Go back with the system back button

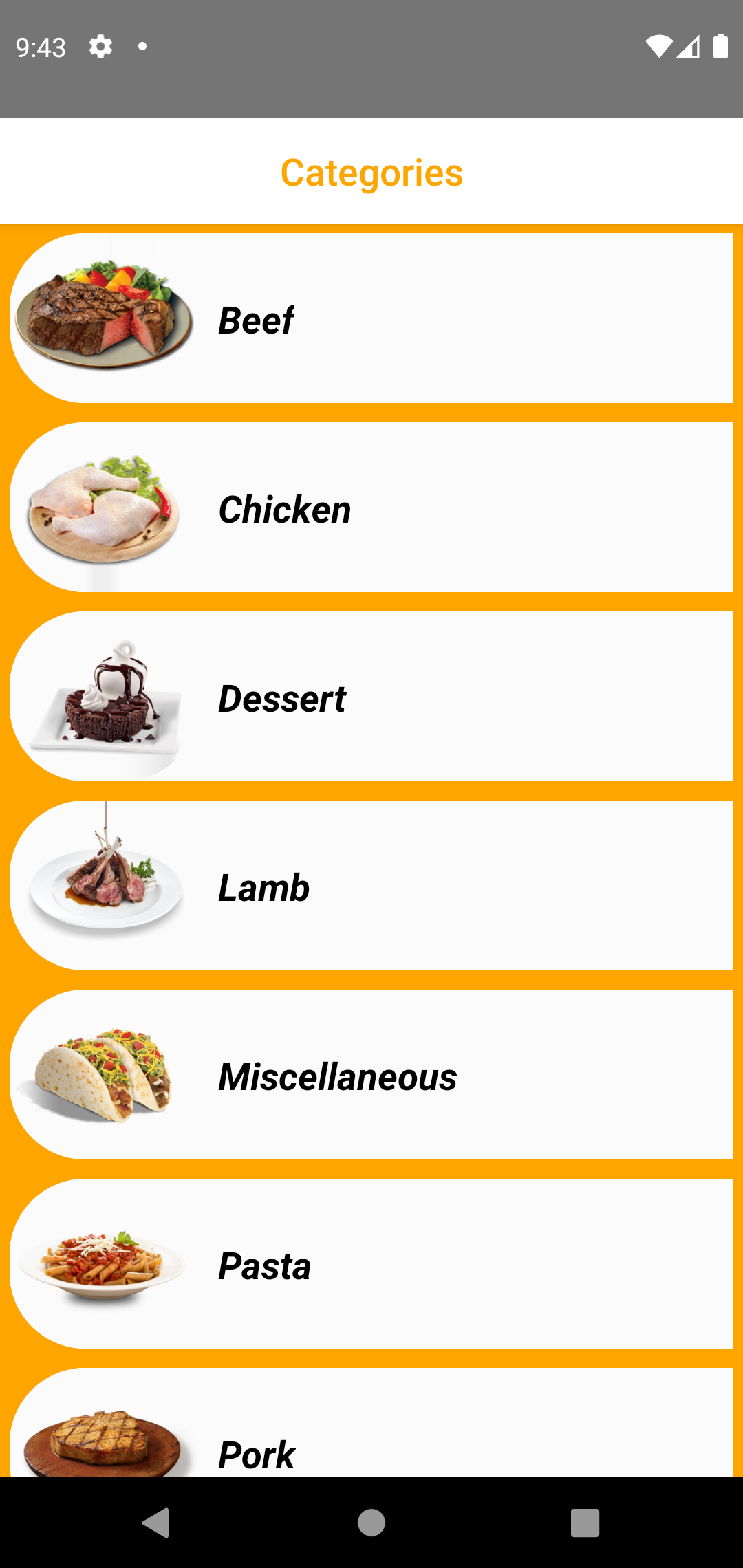[156, 1523]
